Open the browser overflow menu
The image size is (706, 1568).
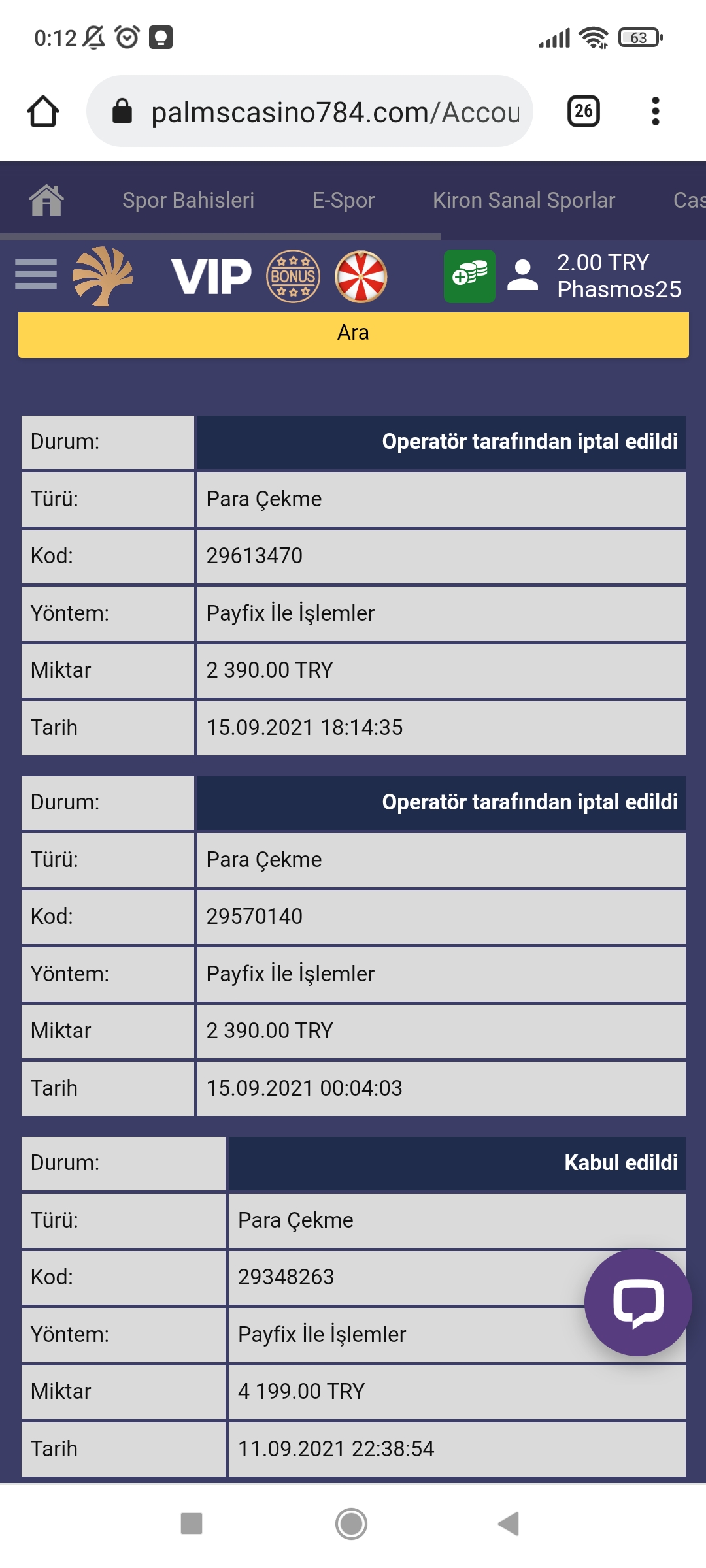pos(655,111)
